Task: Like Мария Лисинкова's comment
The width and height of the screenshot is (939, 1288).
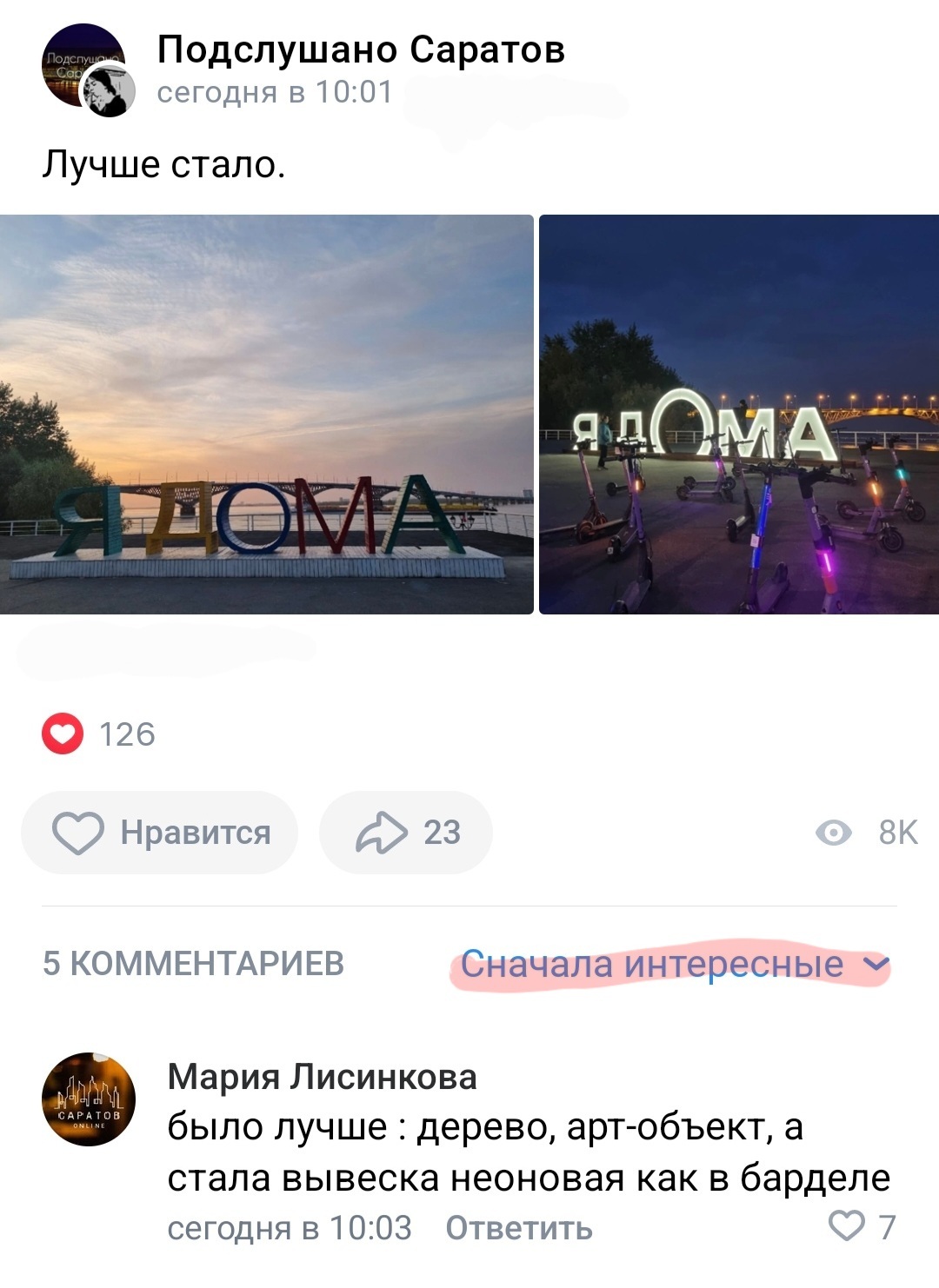Action: (847, 1226)
